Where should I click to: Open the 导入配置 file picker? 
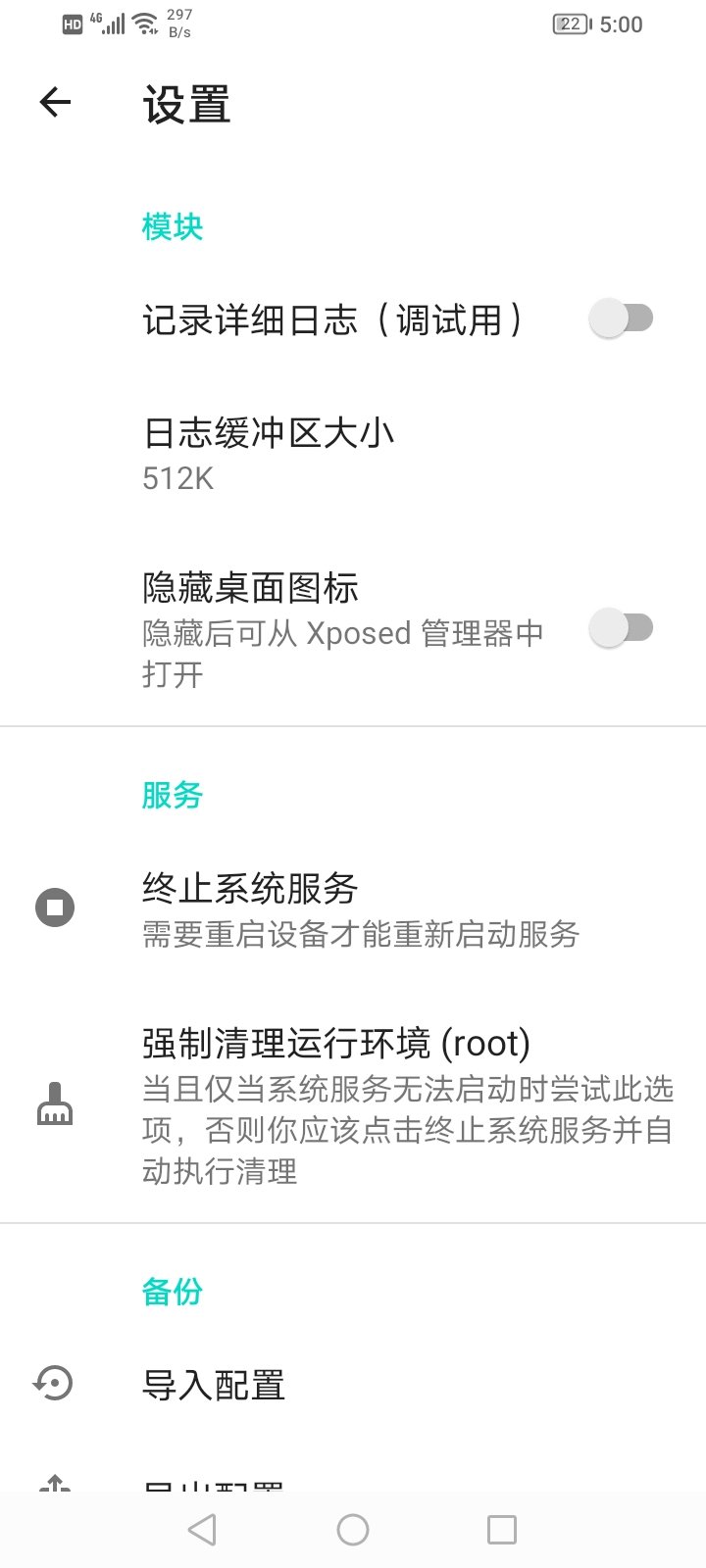pyautogui.click(x=213, y=1385)
